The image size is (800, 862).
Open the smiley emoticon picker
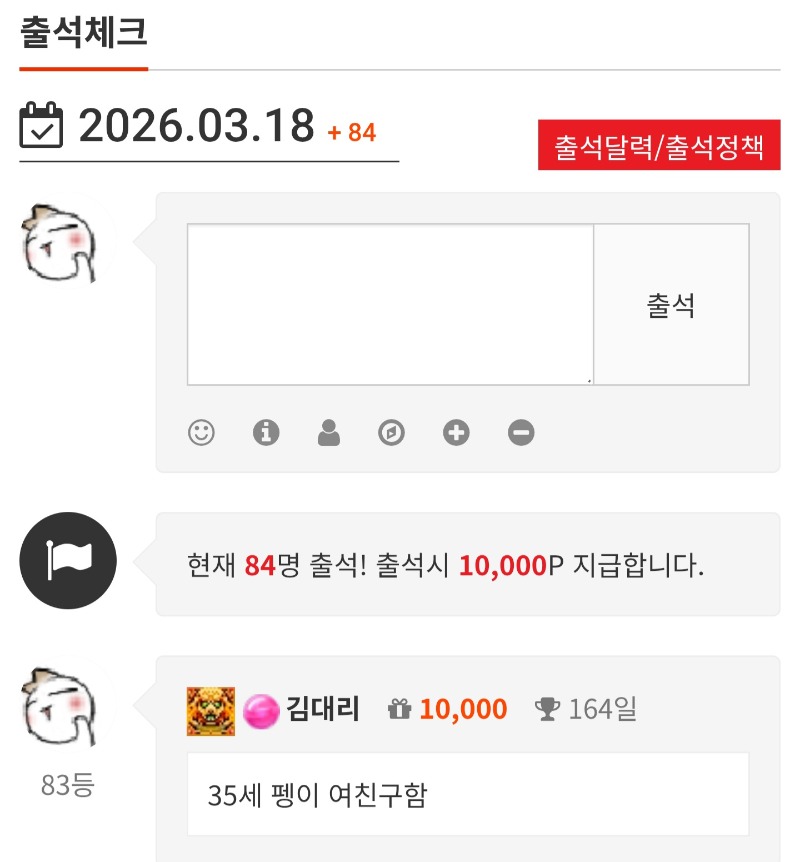202,433
